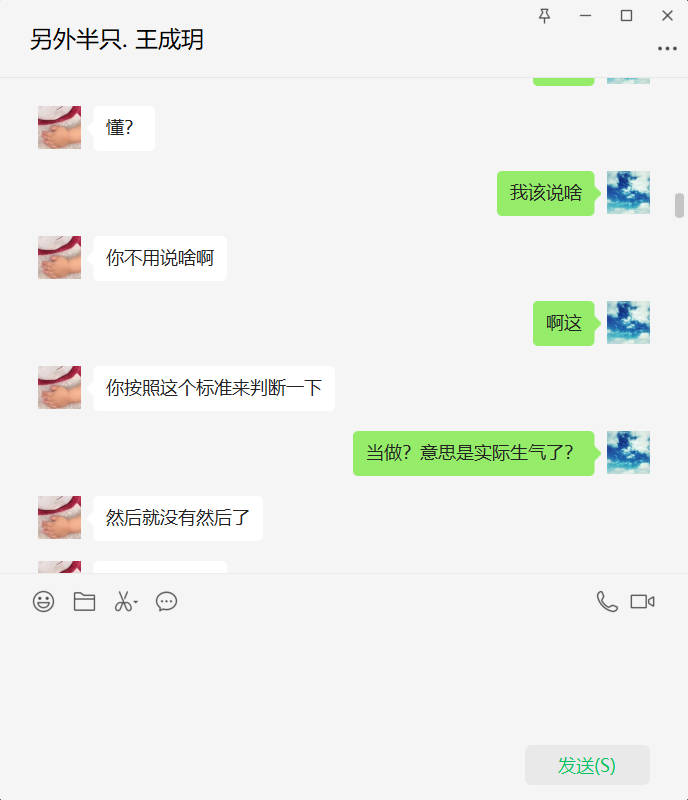Open the three-dot chat info menu
Image resolution: width=688 pixels, height=800 pixels.
click(667, 48)
